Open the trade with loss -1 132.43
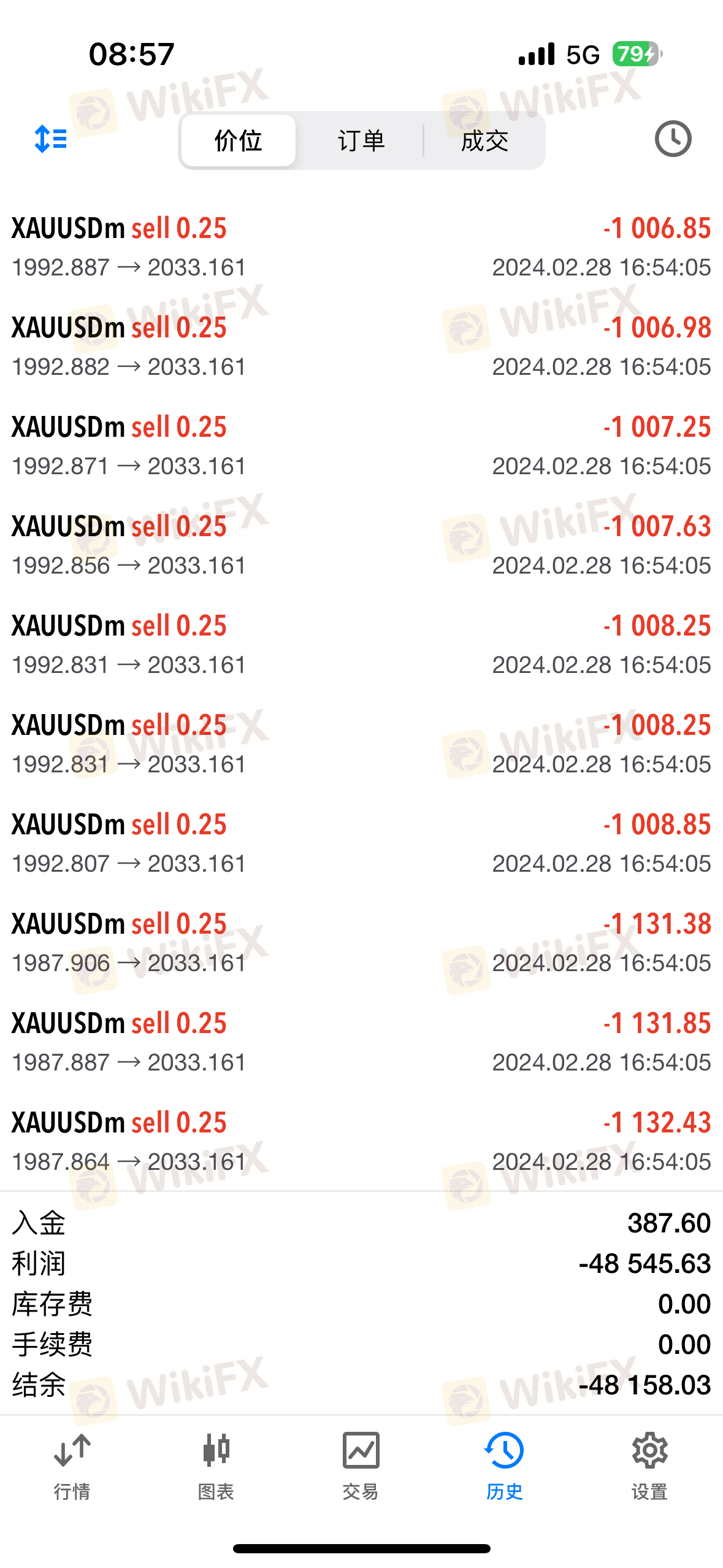723x1568 pixels. tap(361, 1142)
